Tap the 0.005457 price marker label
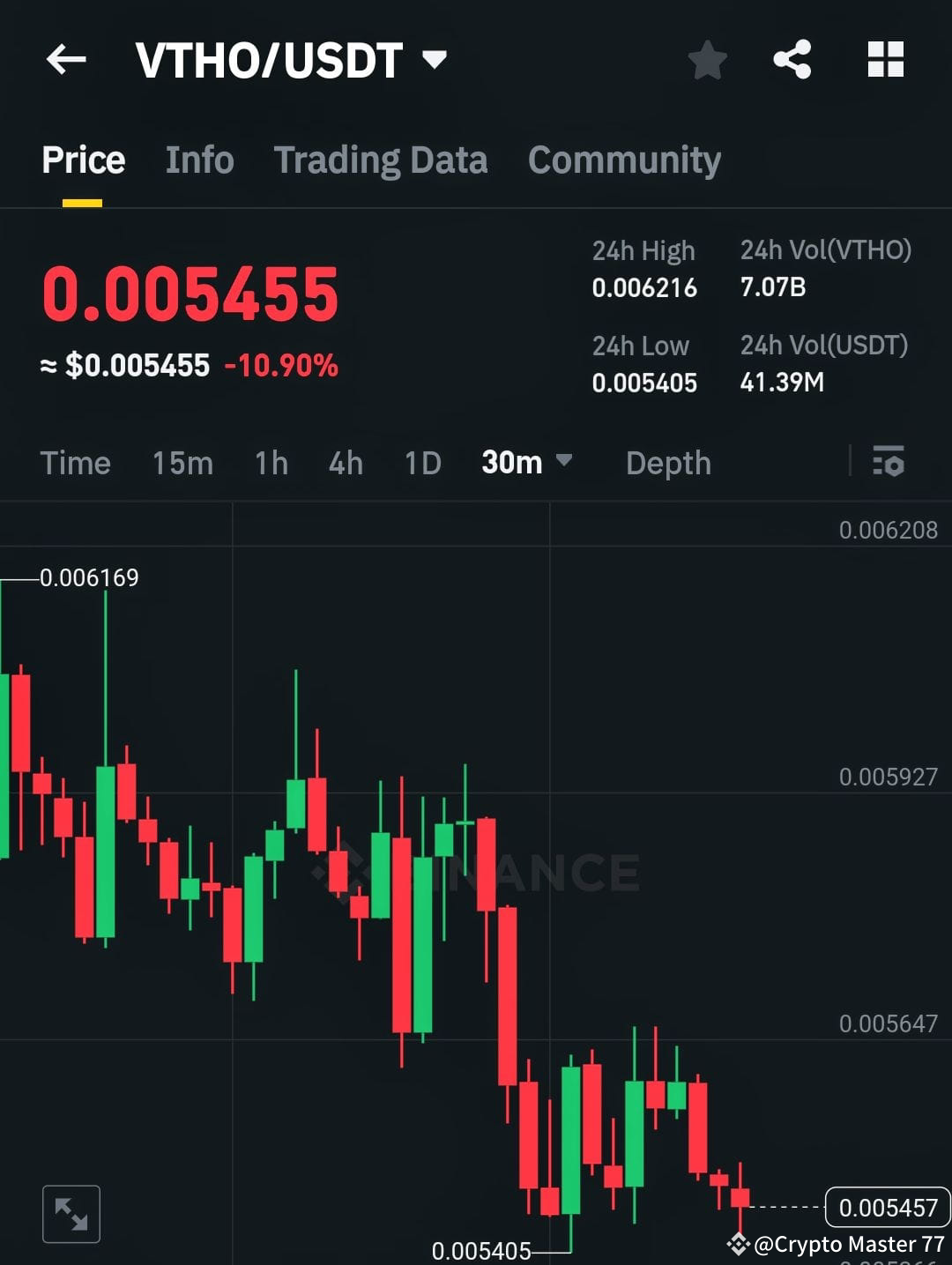 (887, 1208)
